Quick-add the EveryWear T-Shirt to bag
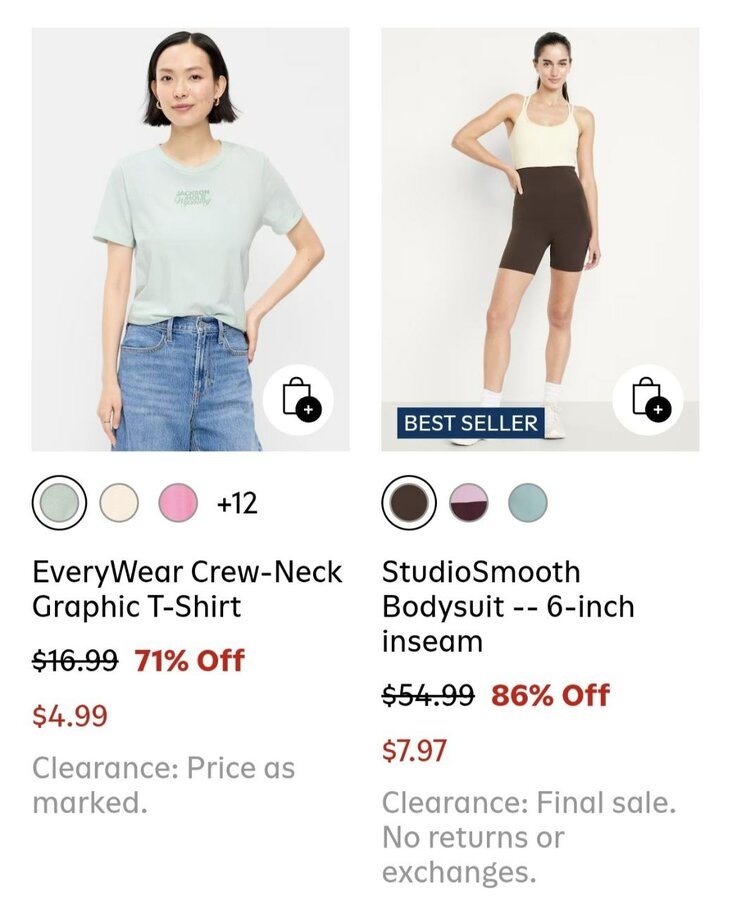Screen dimensions: 731x900 tap(298, 399)
